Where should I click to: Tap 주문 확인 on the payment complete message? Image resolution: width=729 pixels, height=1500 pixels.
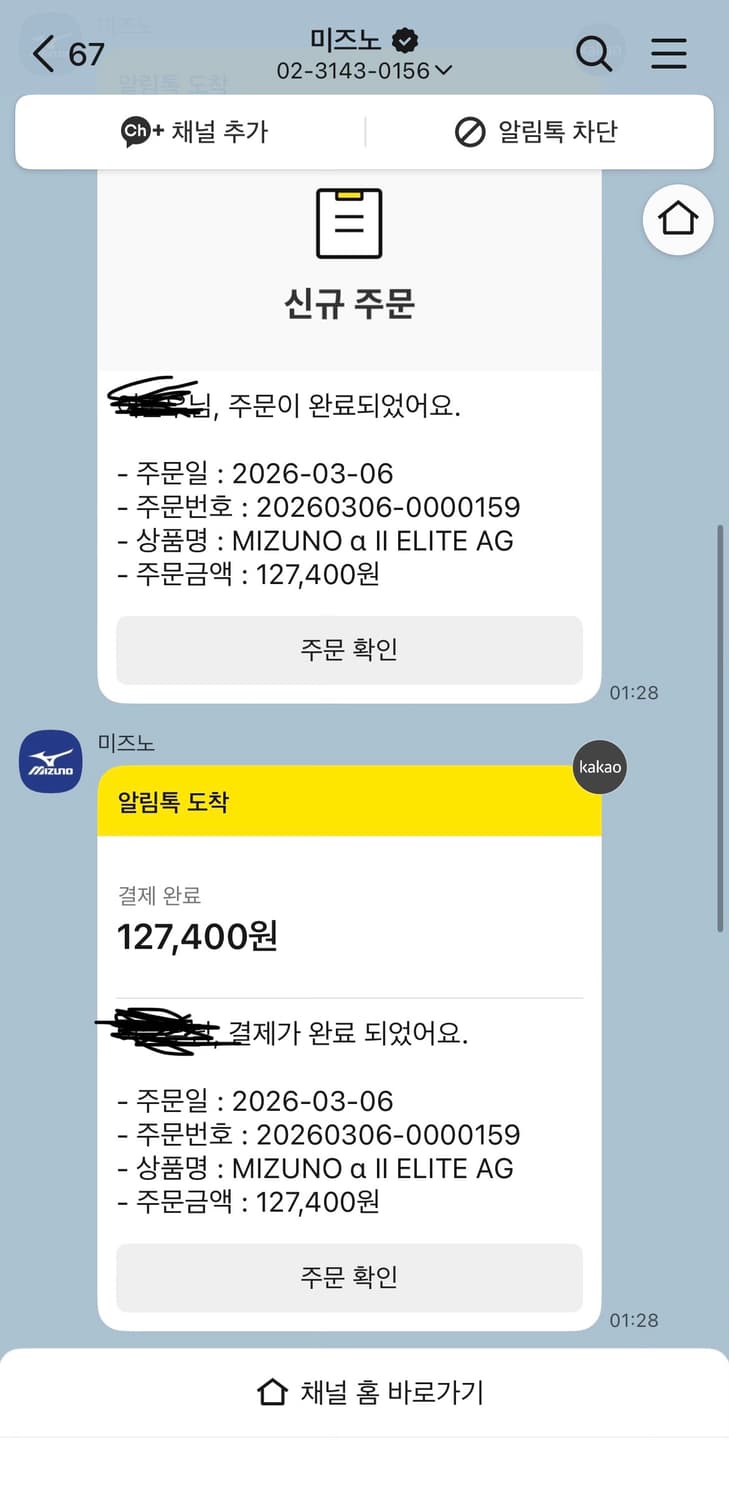click(x=348, y=1277)
